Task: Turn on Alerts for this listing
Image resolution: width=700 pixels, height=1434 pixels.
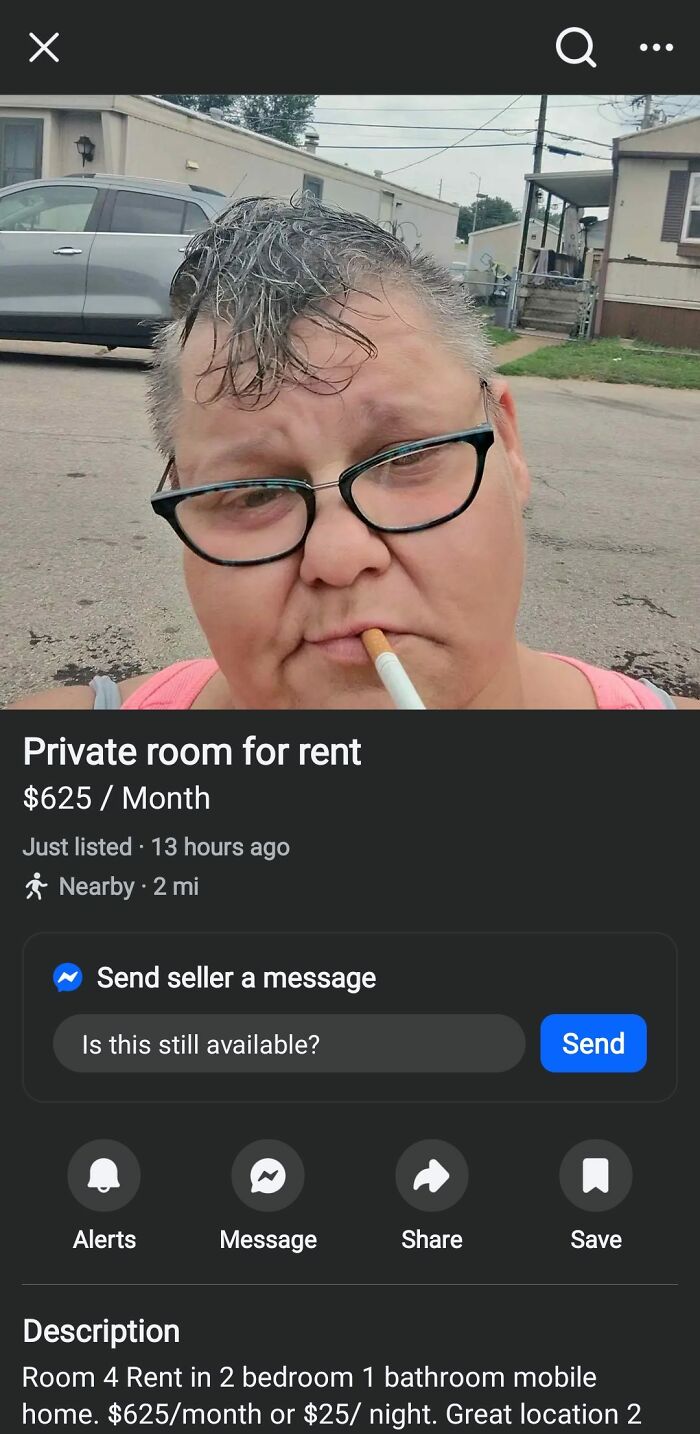Action: (x=104, y=1176)
